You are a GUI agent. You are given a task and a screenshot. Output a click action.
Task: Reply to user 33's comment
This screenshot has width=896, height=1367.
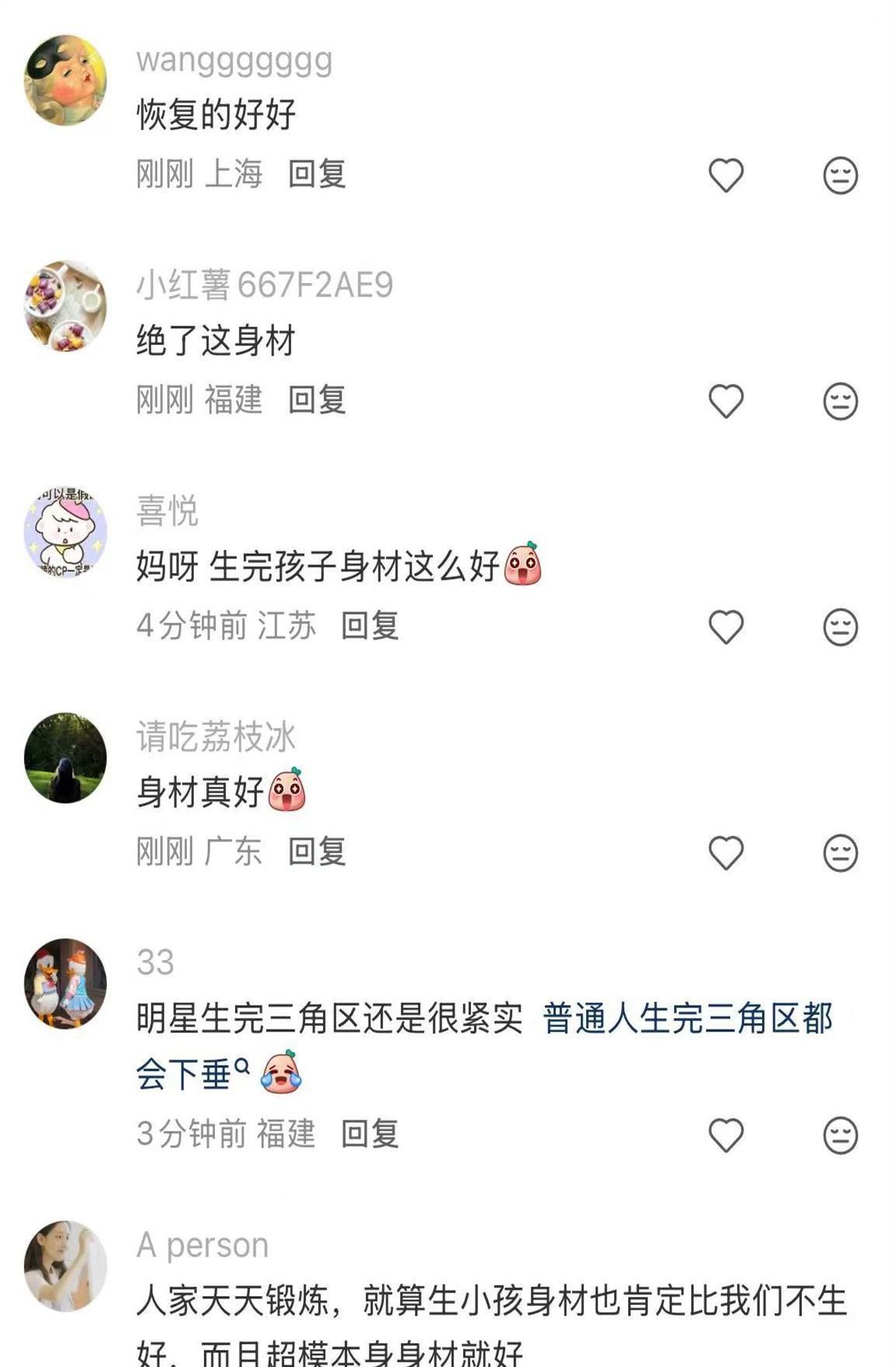click(370, 1133)
